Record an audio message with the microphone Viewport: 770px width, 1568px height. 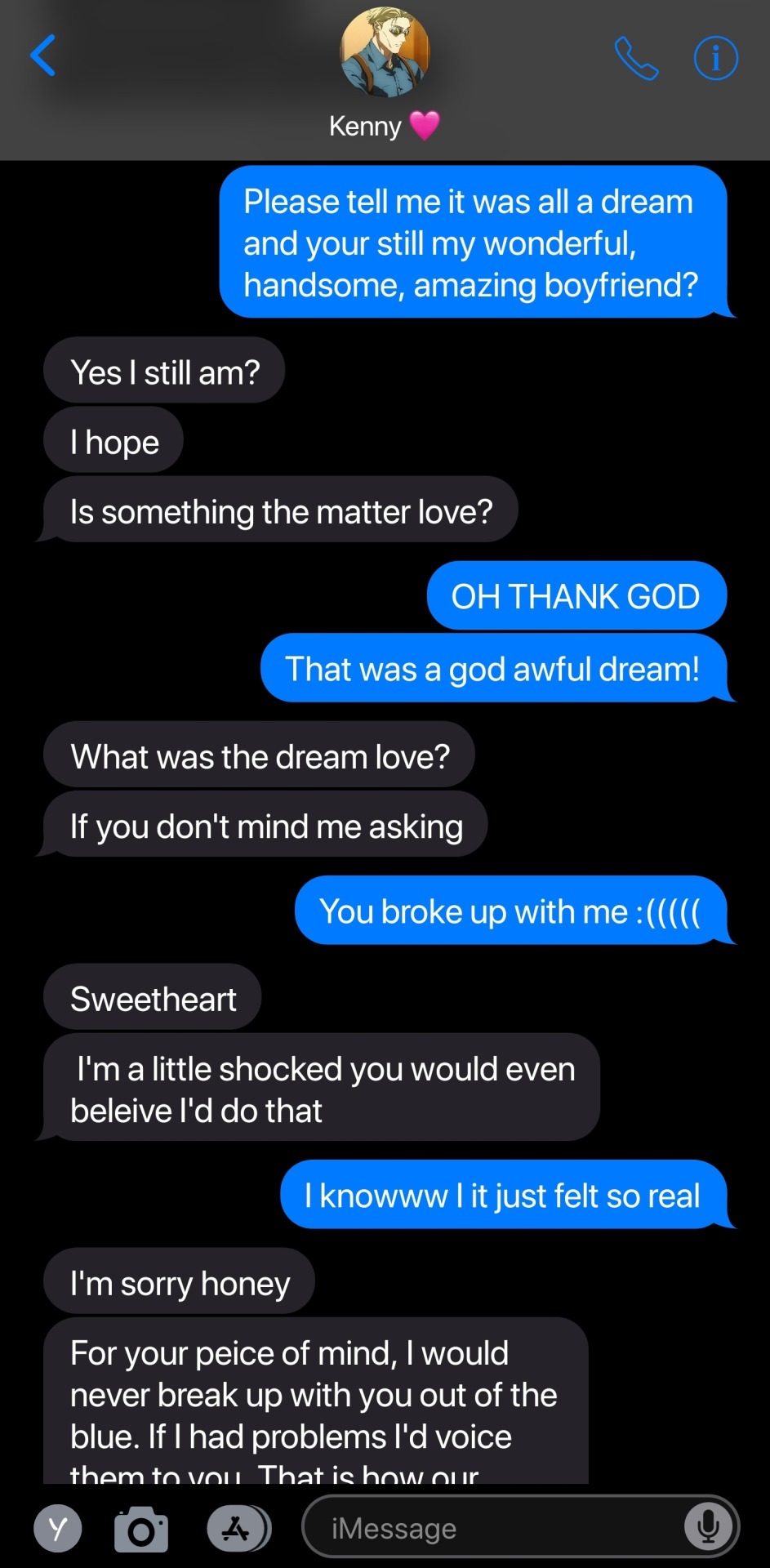(x=707, y=1526)
